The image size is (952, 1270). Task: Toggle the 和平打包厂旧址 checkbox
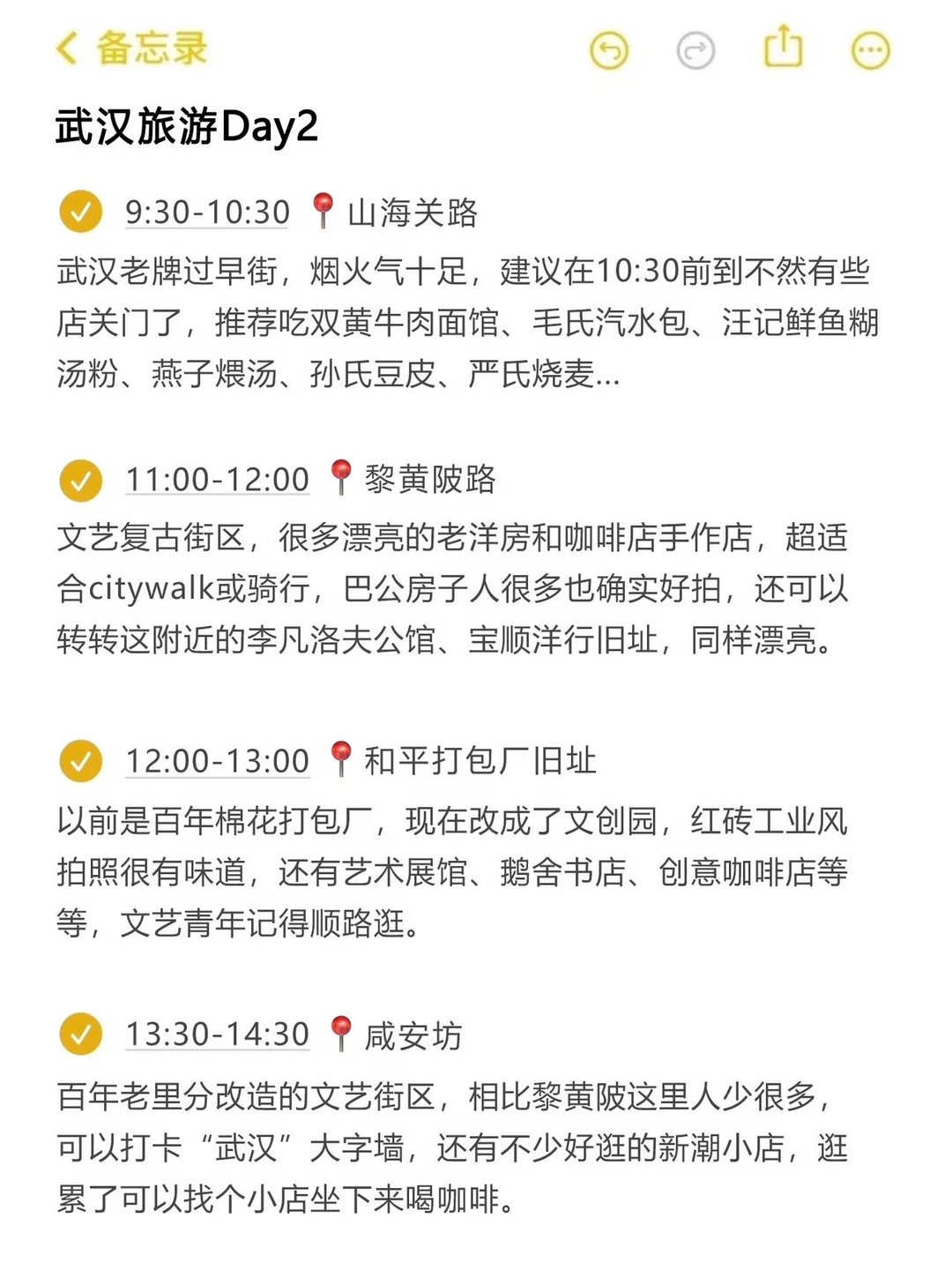(x=80, y=761)
